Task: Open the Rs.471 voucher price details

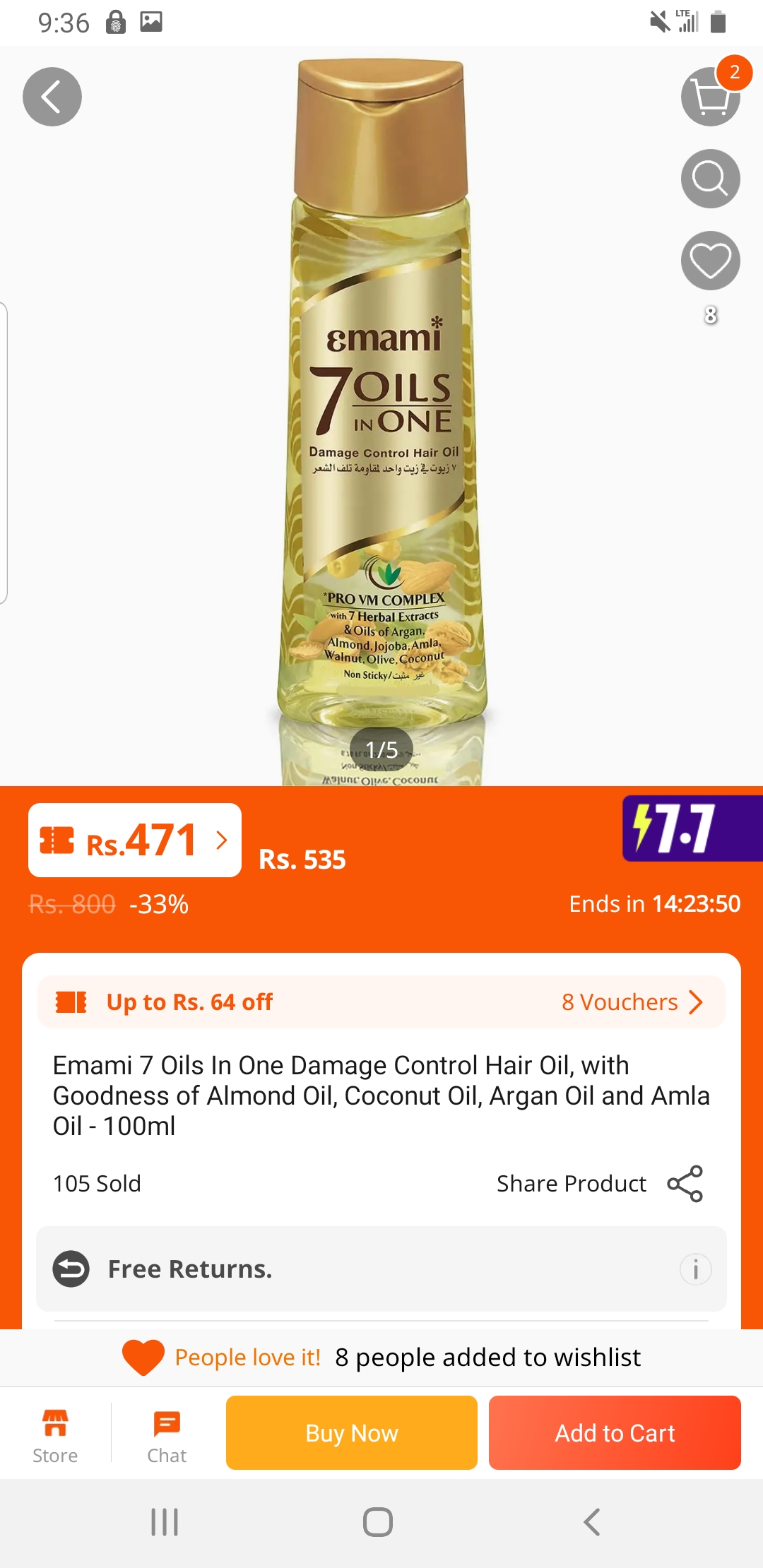Action: tap(135, 841)
